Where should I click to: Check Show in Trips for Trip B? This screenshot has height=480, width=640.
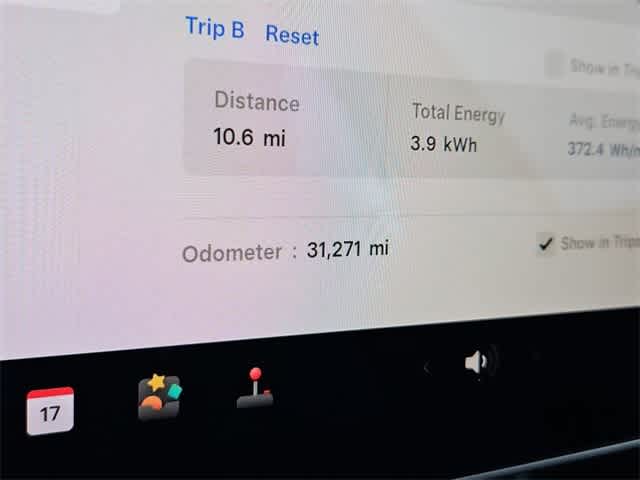coord(554,67)
